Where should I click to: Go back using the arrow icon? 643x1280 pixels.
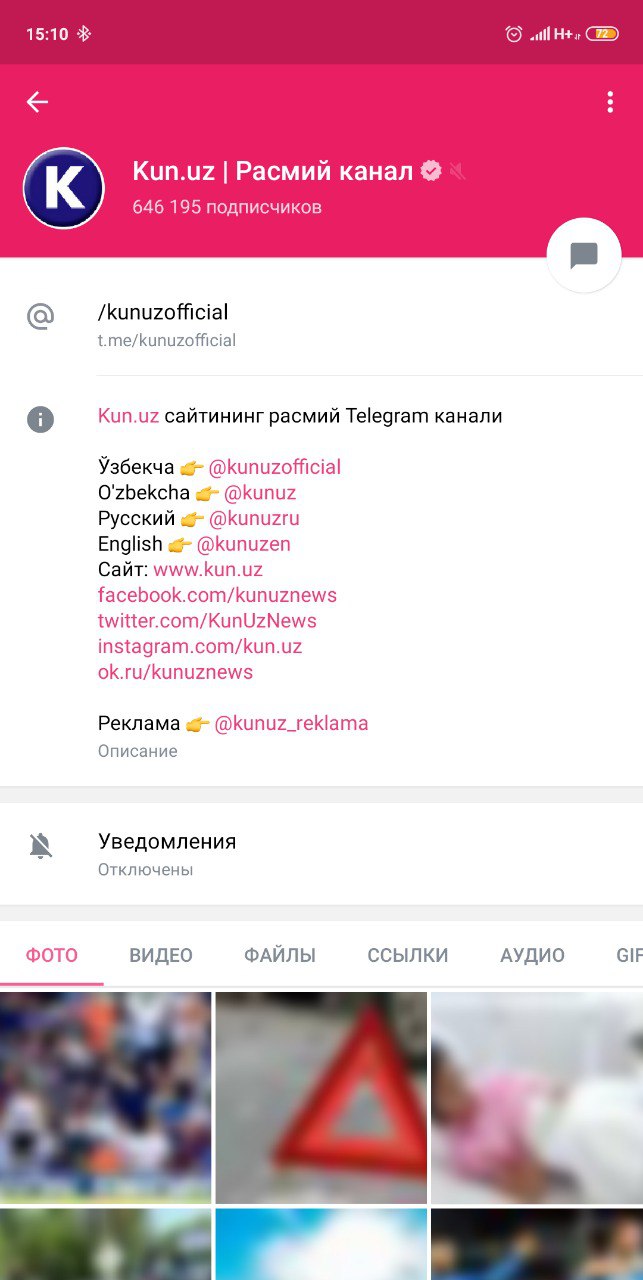(37, 102)
